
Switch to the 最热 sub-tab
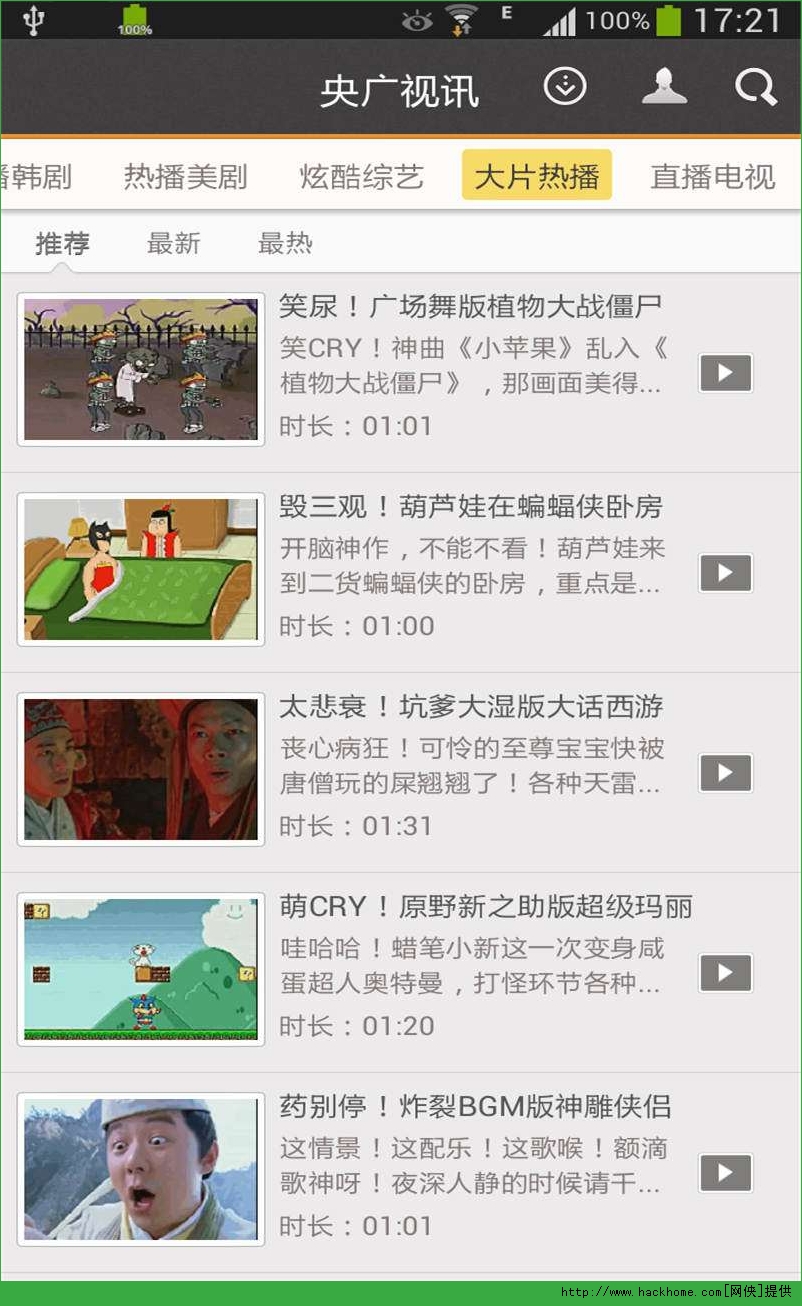point(285,243)
